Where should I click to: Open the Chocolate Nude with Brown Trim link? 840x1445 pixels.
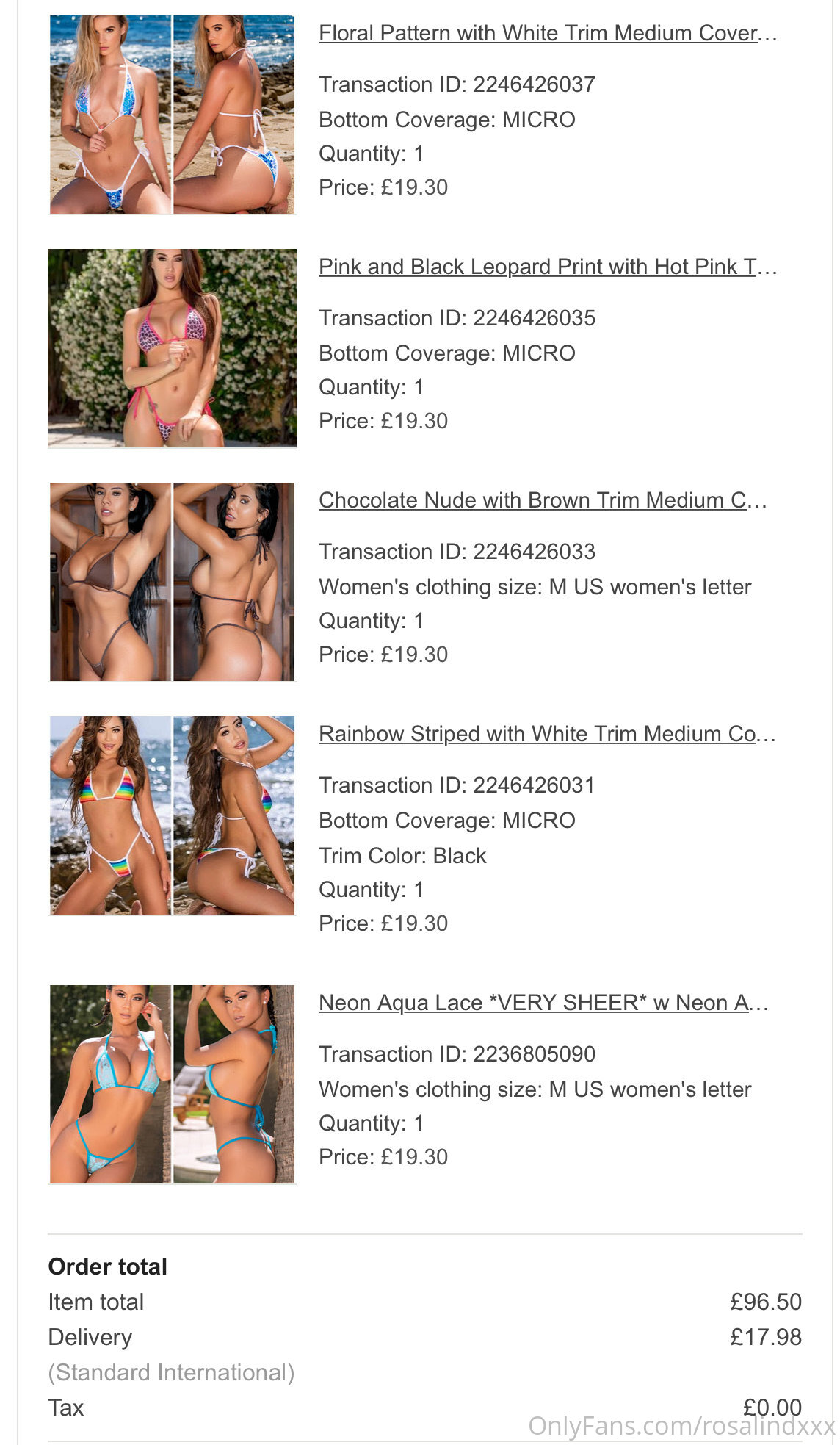[x=543, y=500]
